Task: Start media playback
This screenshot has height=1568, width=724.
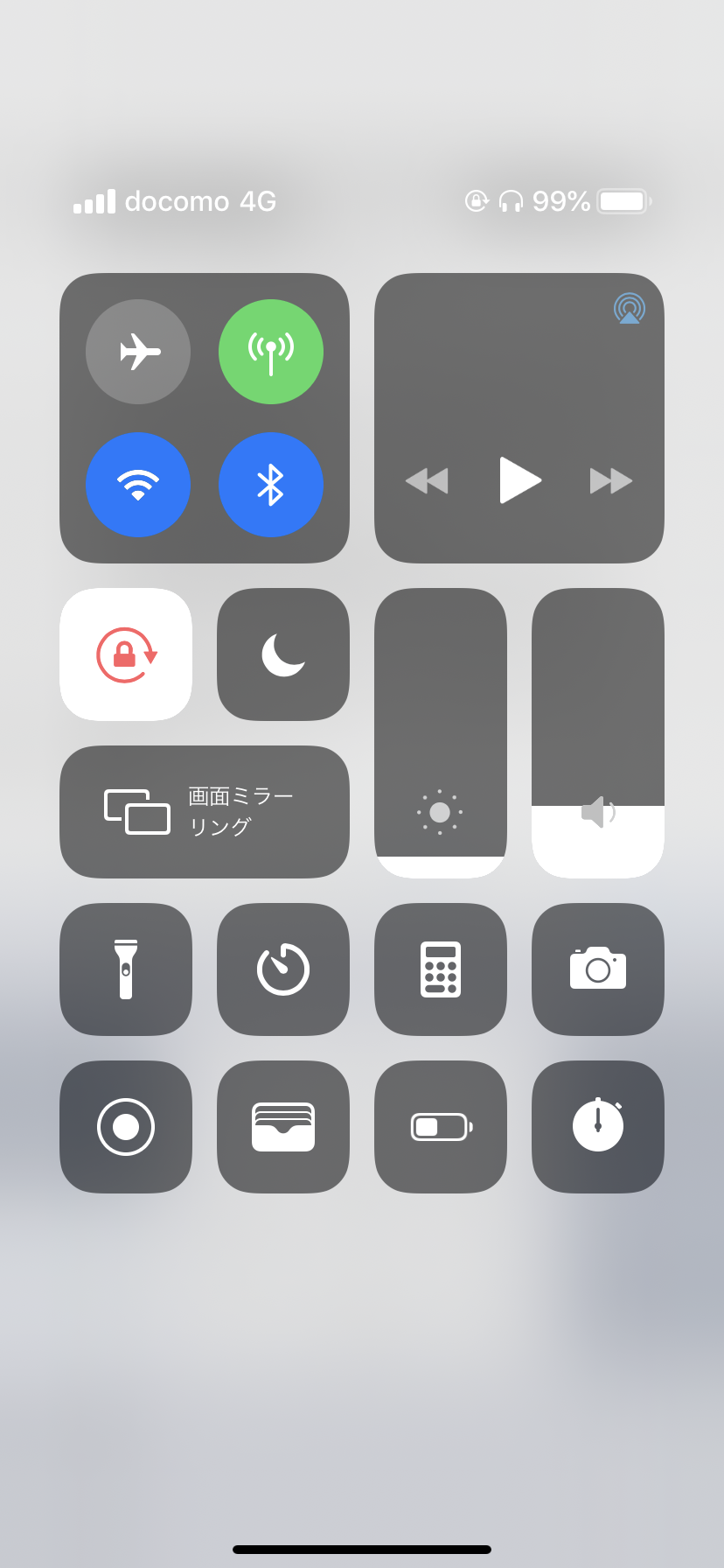Action: pyautogui.click(x=519, y=480)
